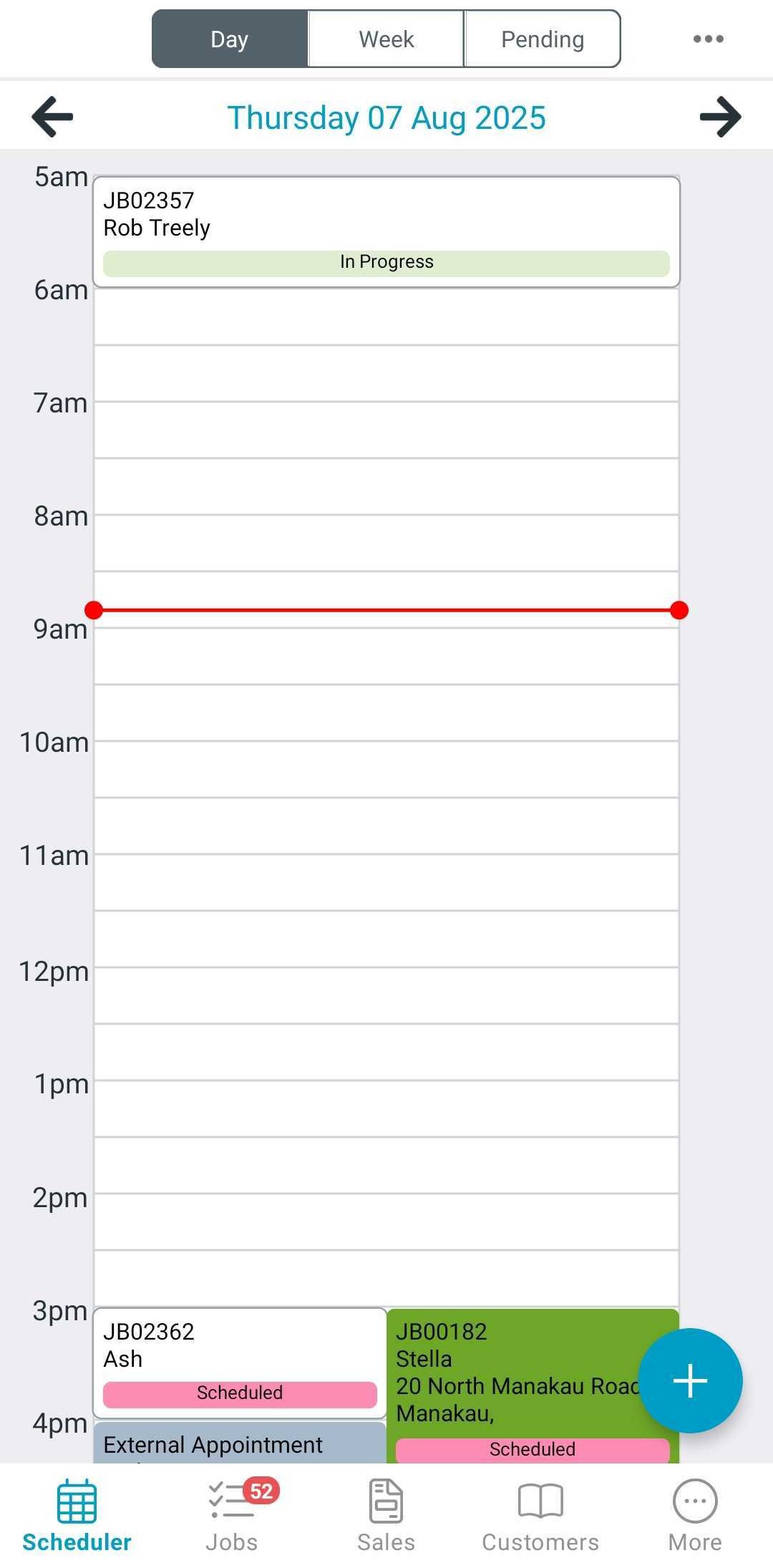Open the Sales tab
Viewport: 773px width, 1568px height.
pos(386,1516)
